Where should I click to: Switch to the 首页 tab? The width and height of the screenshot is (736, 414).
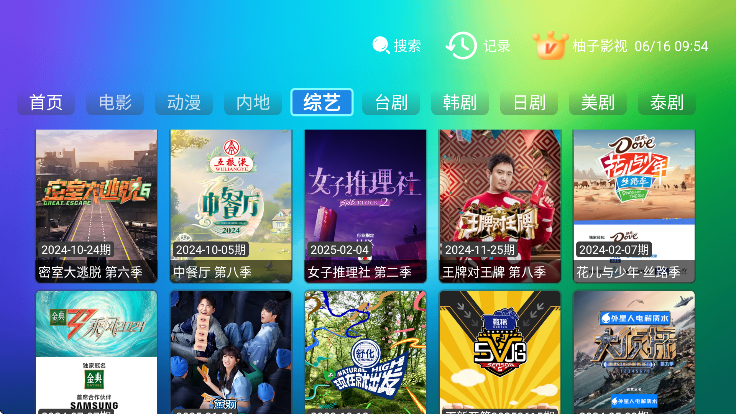(x=46, y=103)
